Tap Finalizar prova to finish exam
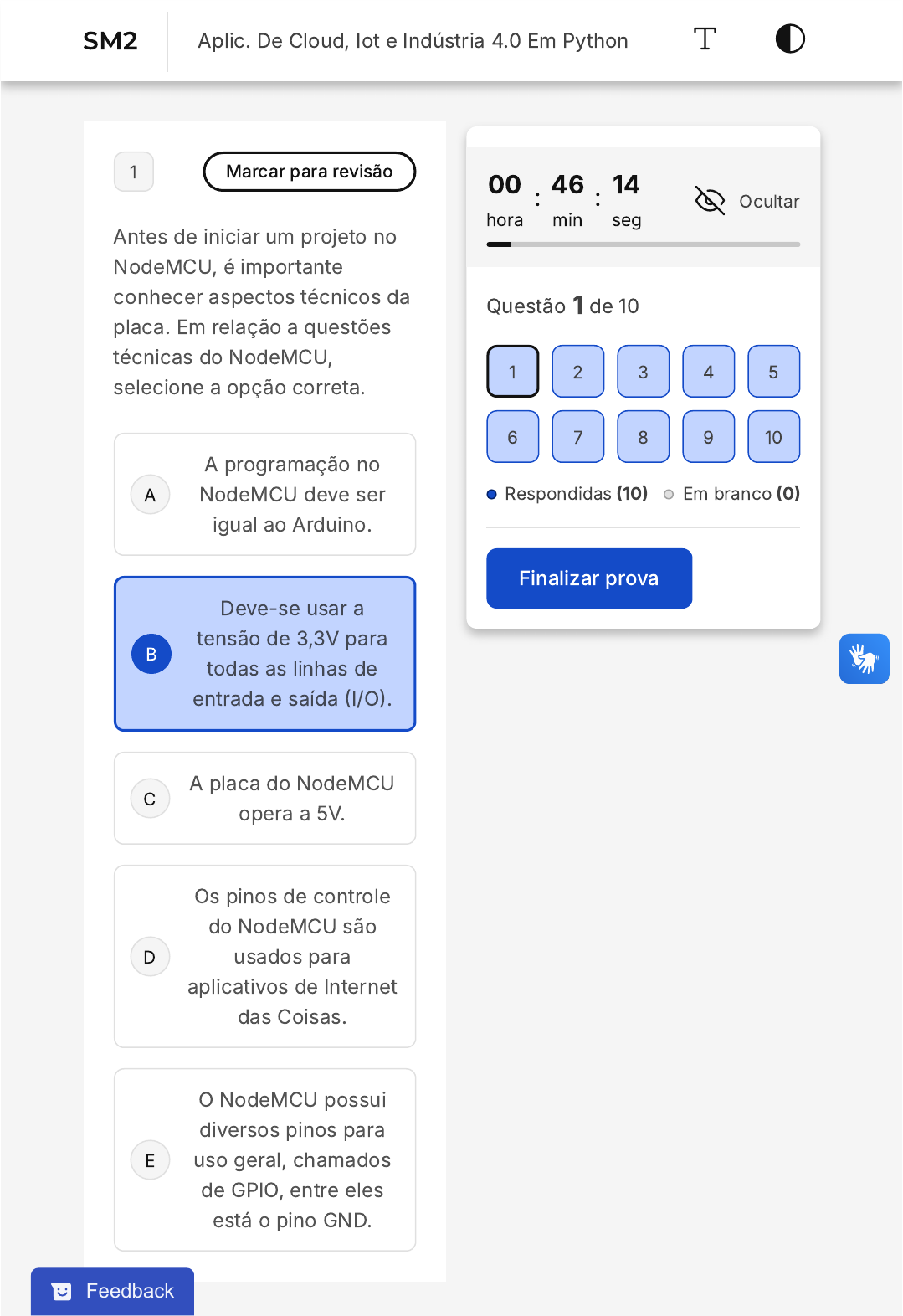 (588, 578)
